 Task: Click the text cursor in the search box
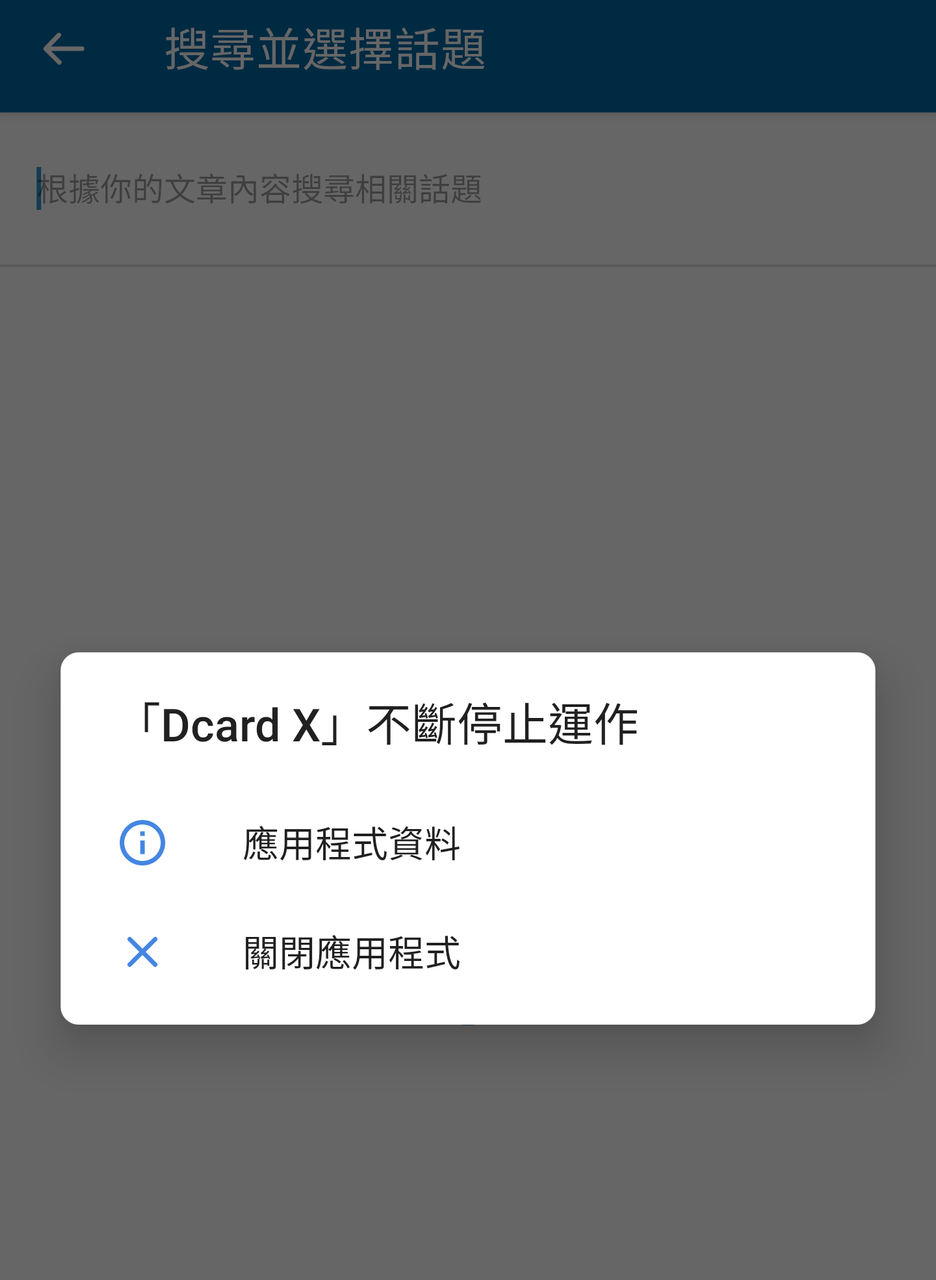click(x=37, y=189)
